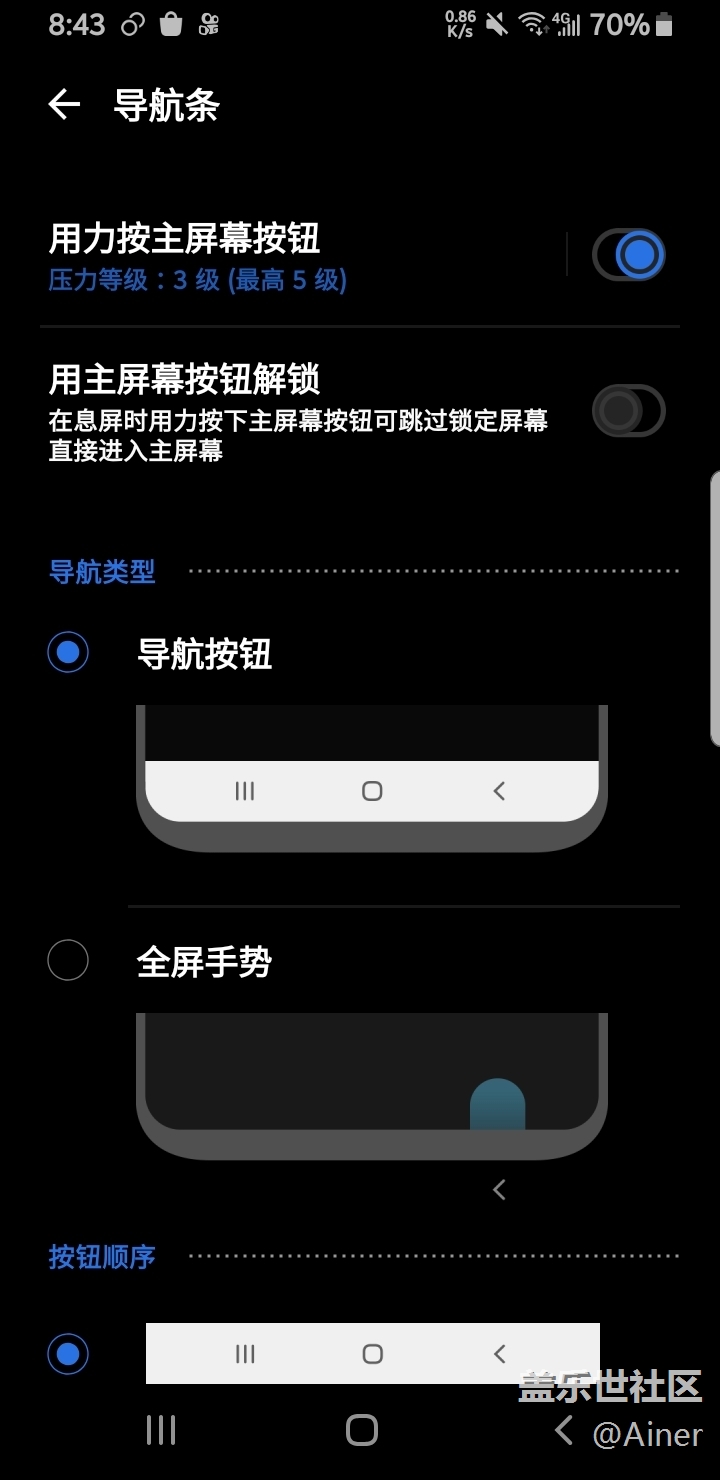Open recent apps from navigation bar
Viewport: 720px width, 1480px height.
[x=161, y=1430]
